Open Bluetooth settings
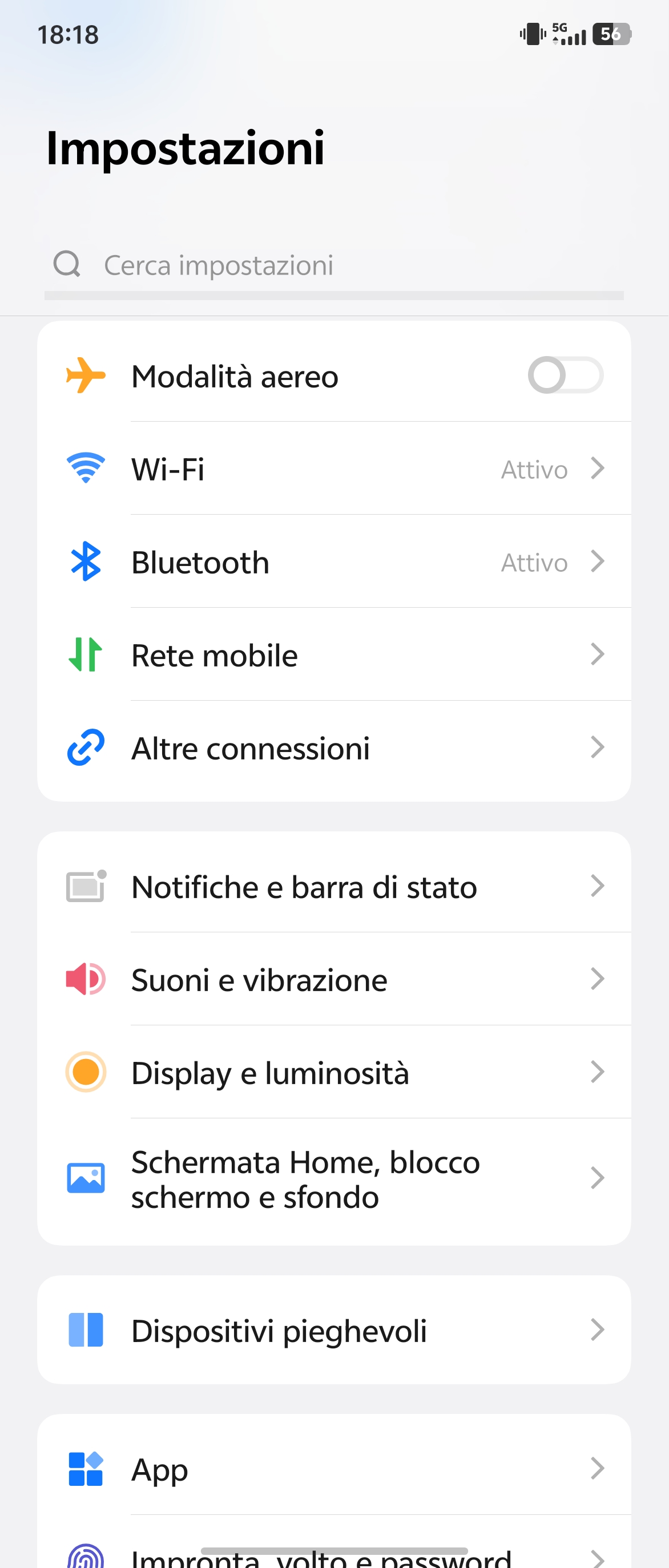This screenshot has width=669, height=1568. click(x=333, y=563)
